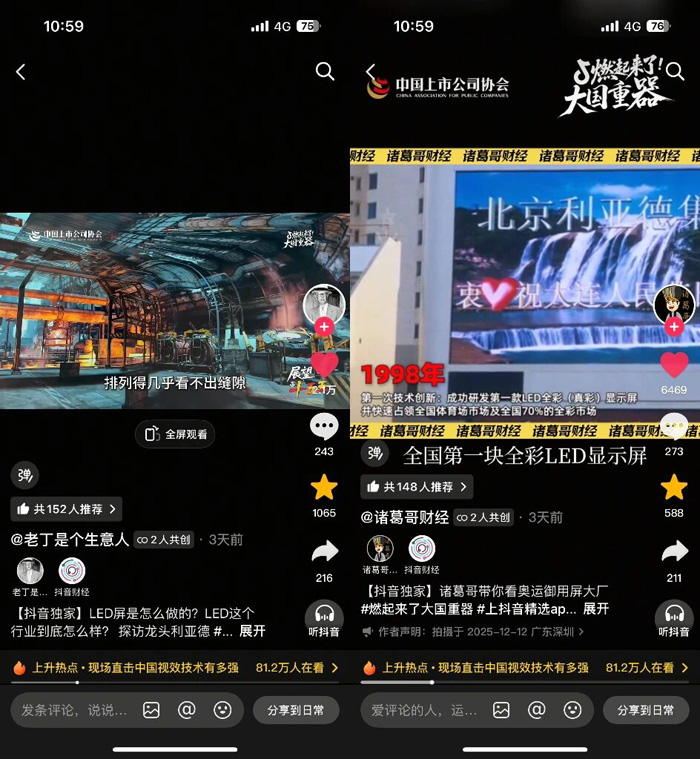
Task: Open @诸葛哥财经 author profile
Action: [405, 517]
